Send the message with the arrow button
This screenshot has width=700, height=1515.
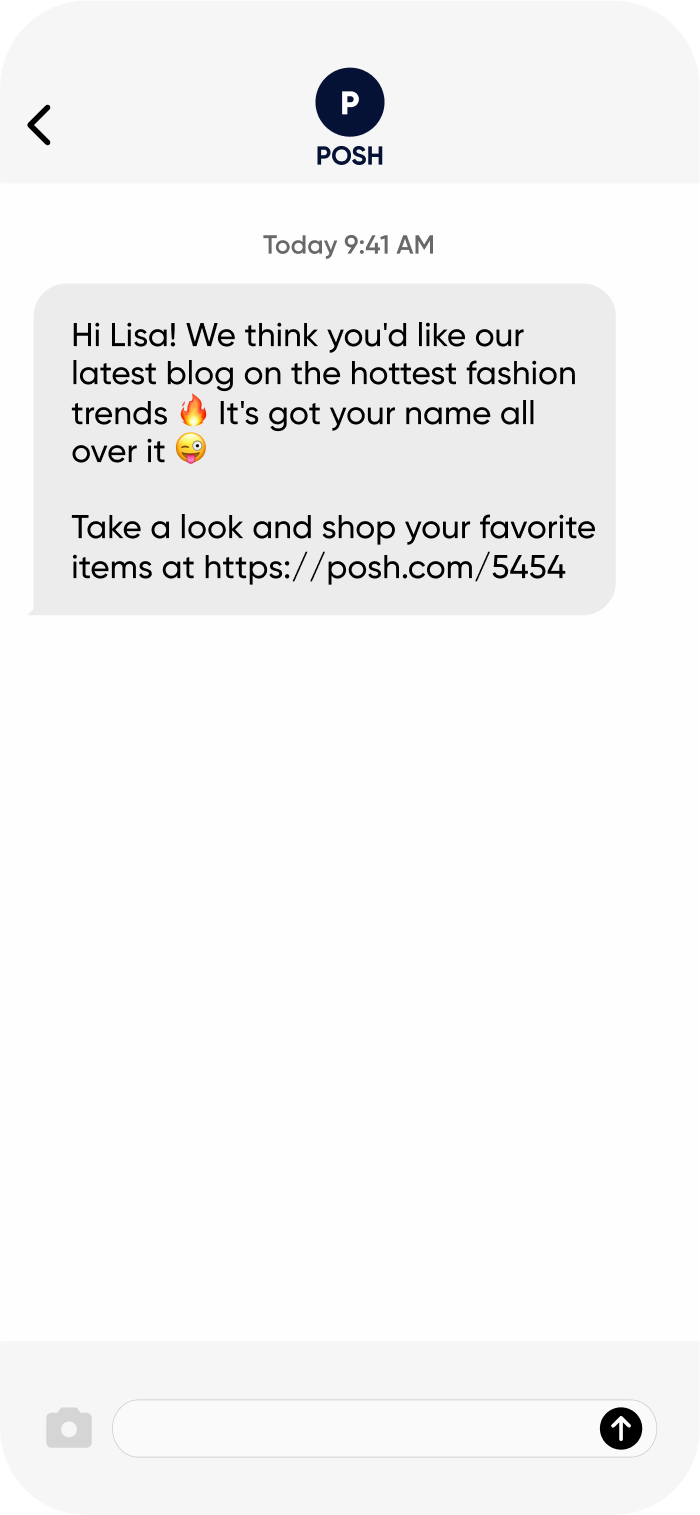point(620,1427)
